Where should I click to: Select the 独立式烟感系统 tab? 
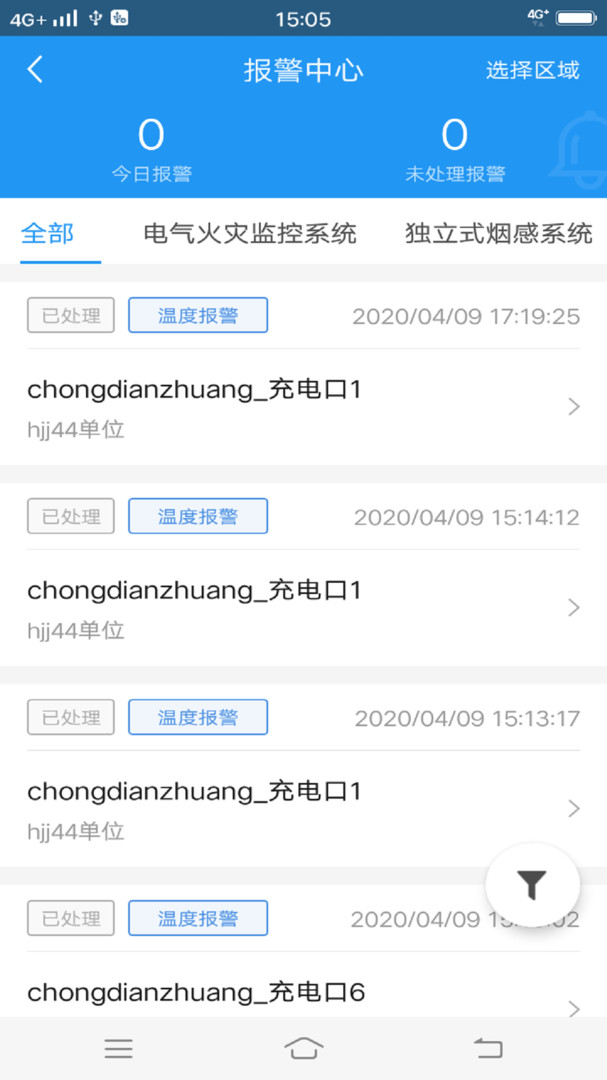[x=498, y=234]
